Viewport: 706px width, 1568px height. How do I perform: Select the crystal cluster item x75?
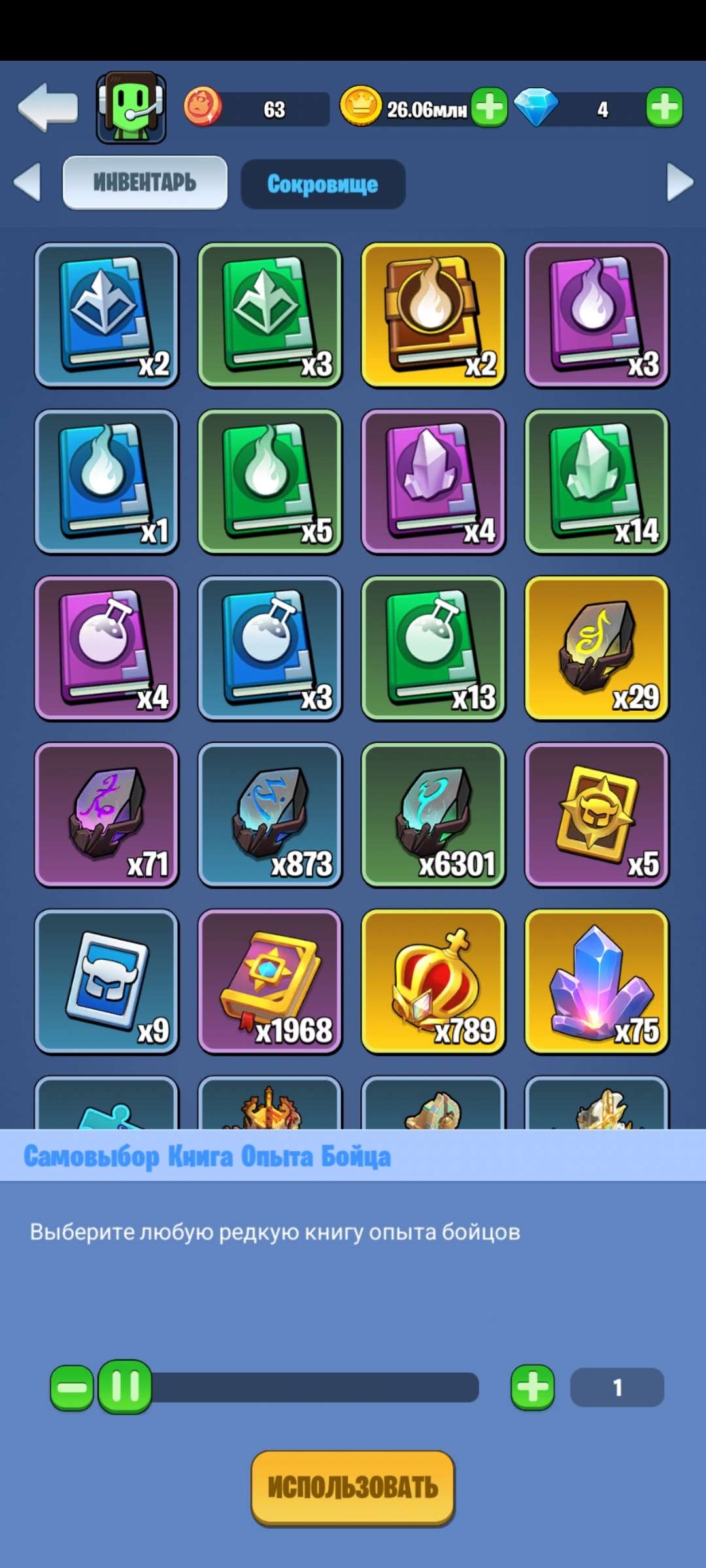coord(596,981)
